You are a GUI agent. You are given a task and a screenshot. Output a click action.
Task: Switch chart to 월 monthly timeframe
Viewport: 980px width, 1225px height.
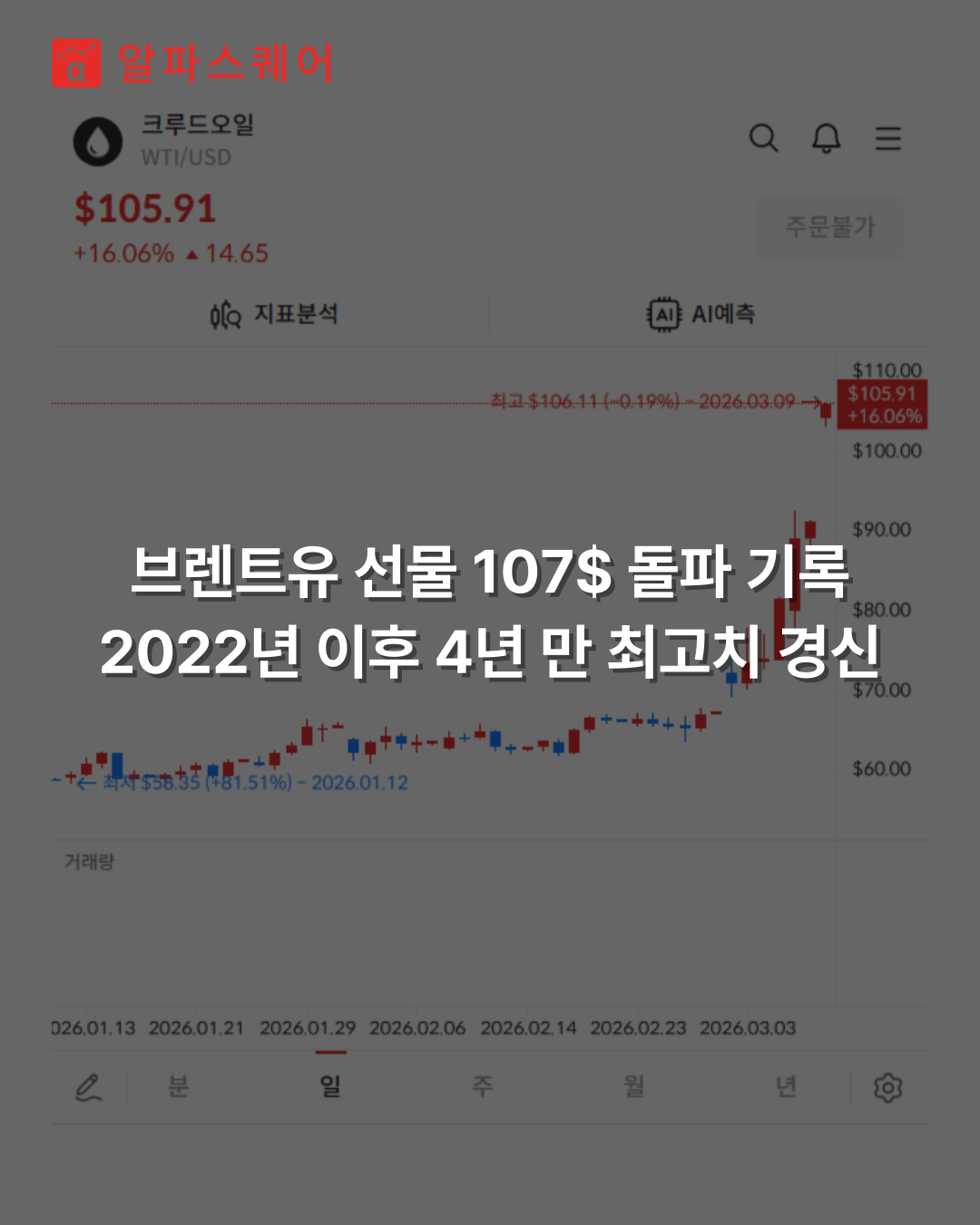coord(635,1086)
